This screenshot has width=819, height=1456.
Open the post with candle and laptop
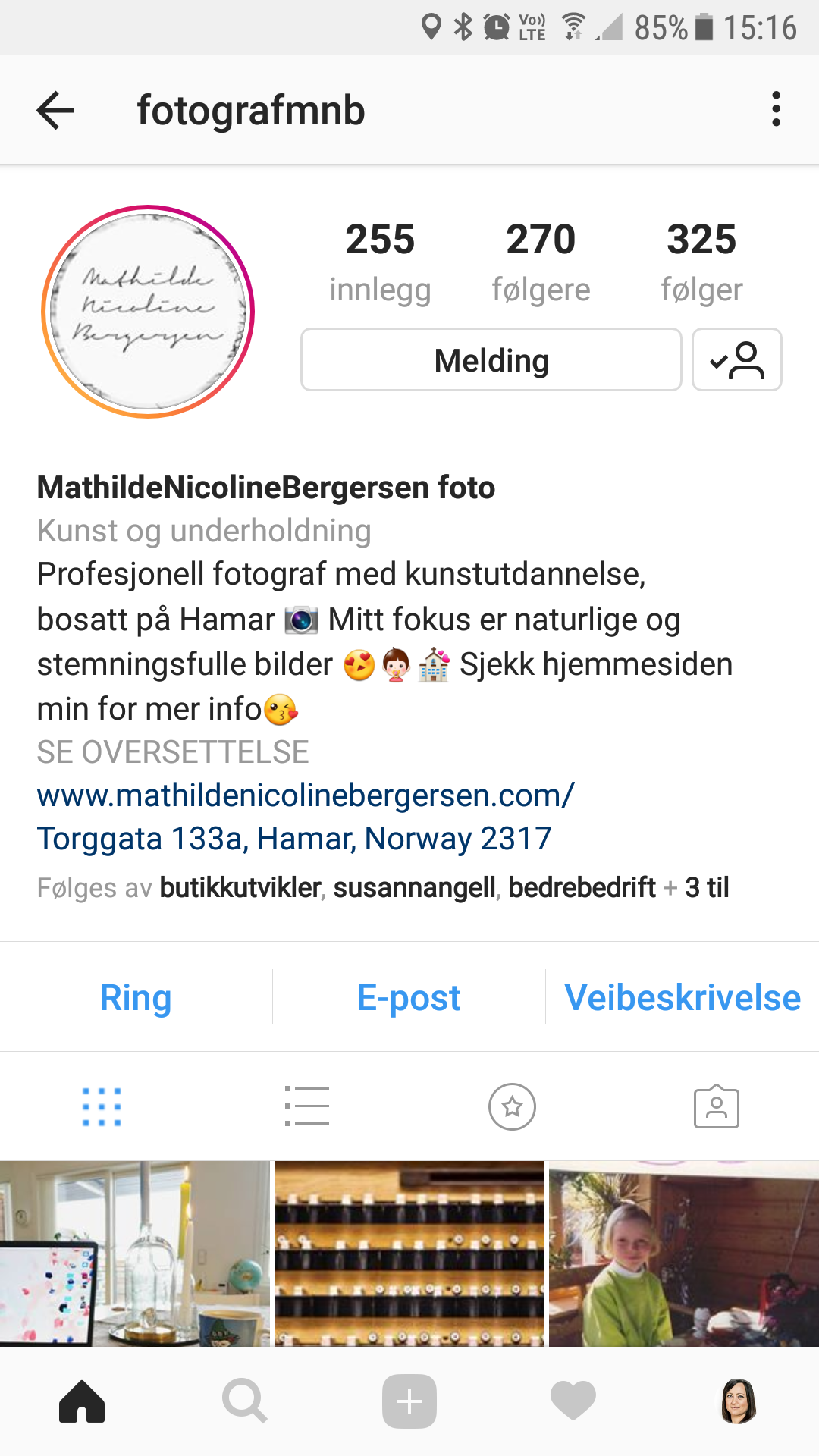[x=135, y=1254]
